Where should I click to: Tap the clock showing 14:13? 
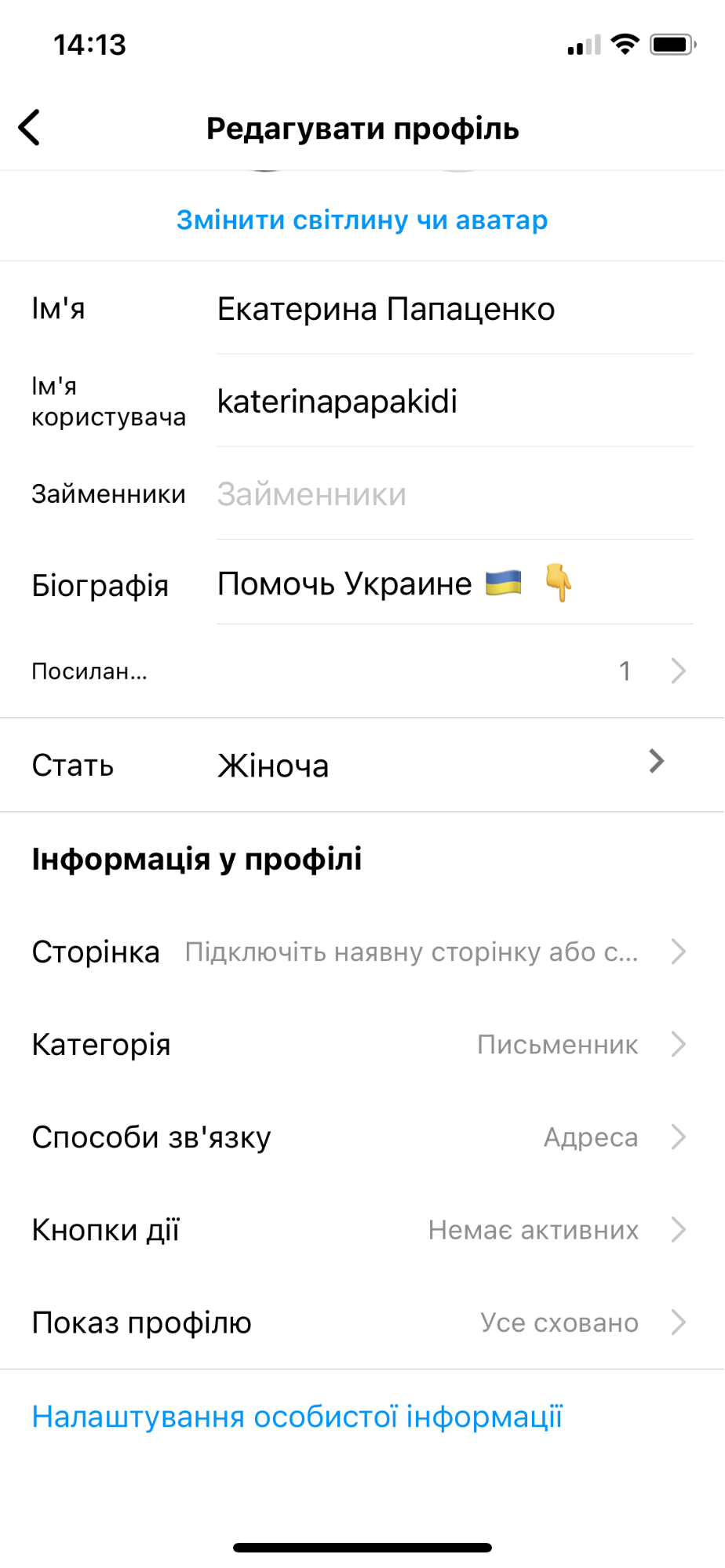(90, 45)
